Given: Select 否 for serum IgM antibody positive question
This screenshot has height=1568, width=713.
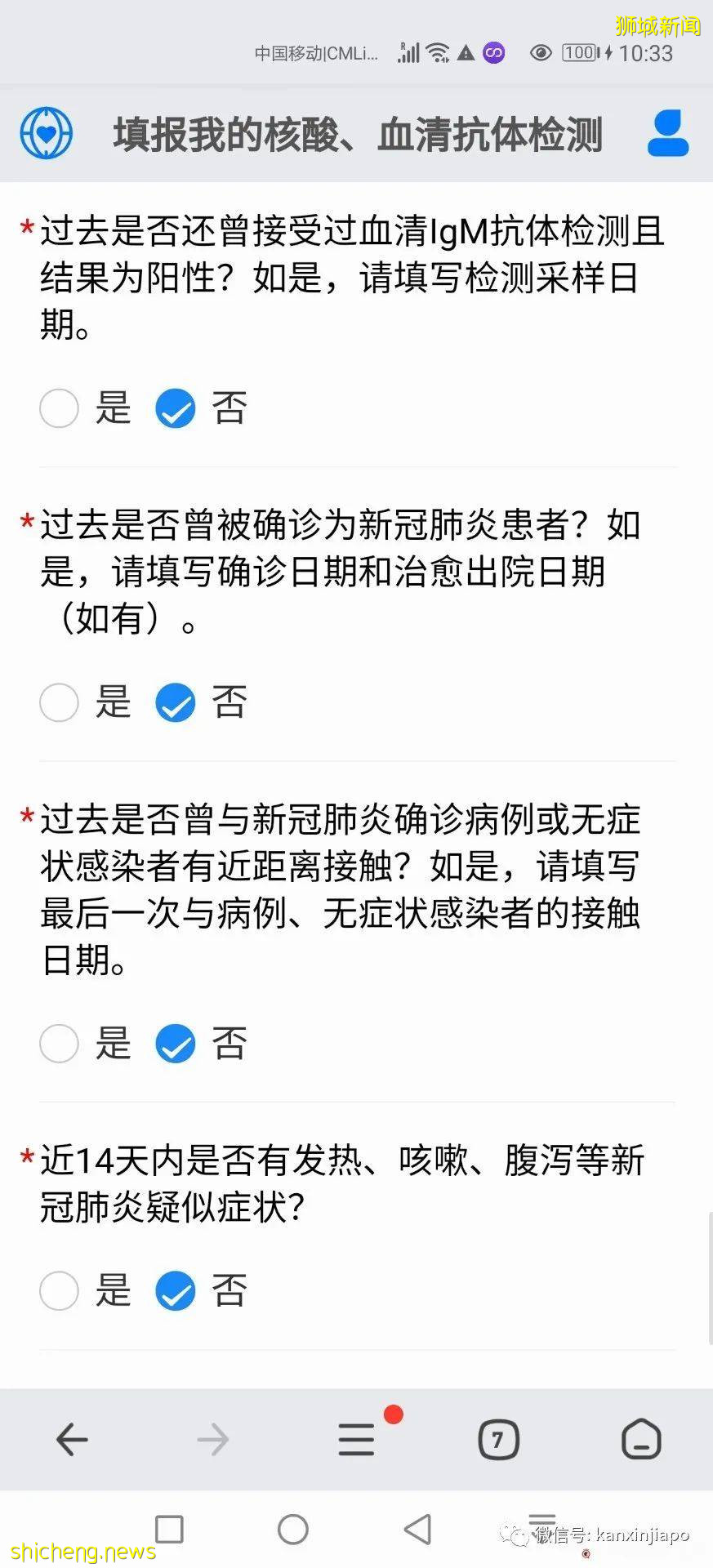Looking at the screenshot, I should (176, 408).
